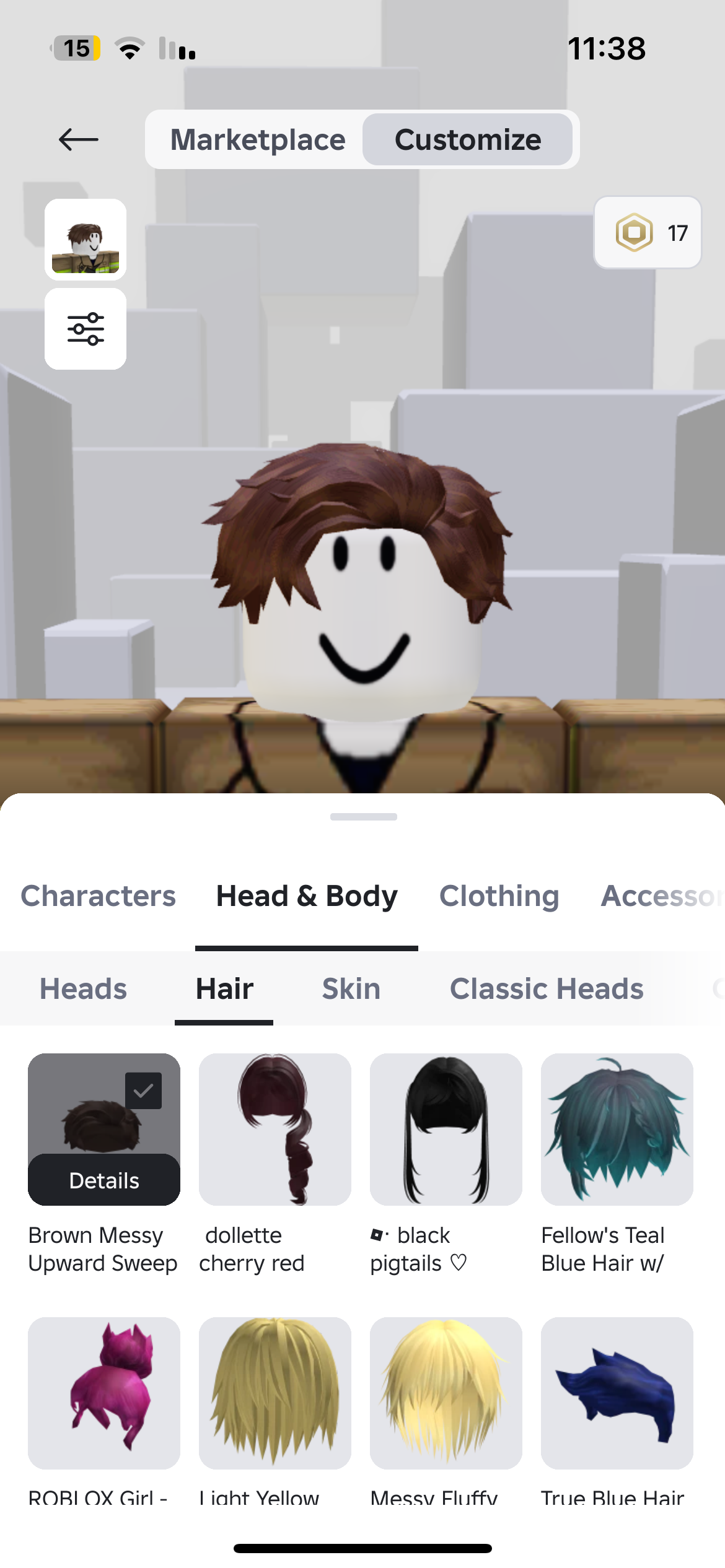
Task: Switch to the Marketplace tab
Action: [258, 139]
